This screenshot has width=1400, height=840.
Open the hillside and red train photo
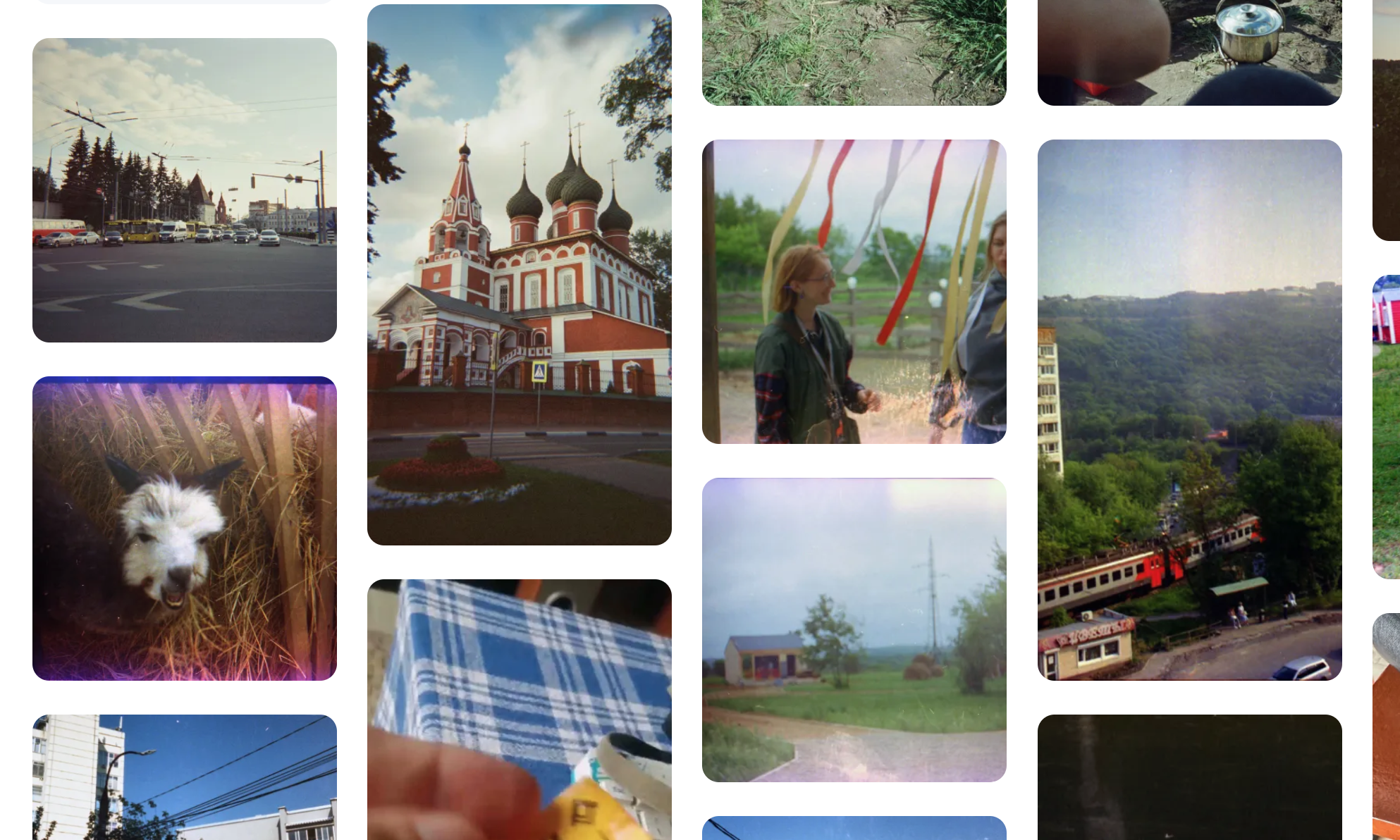pos(1189,409)
